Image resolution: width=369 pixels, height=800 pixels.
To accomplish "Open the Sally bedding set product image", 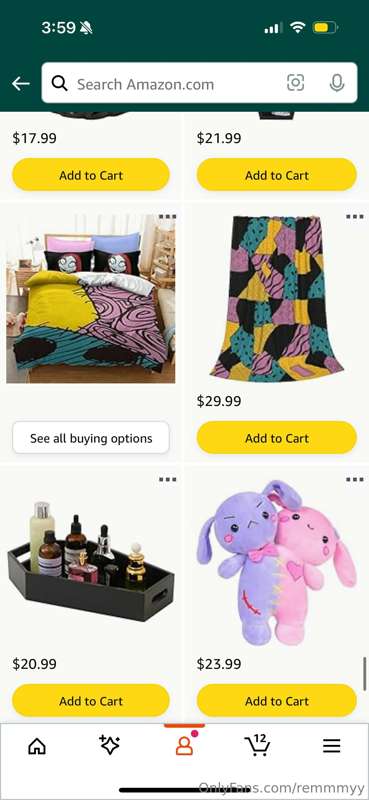I will tap(91, 298).
